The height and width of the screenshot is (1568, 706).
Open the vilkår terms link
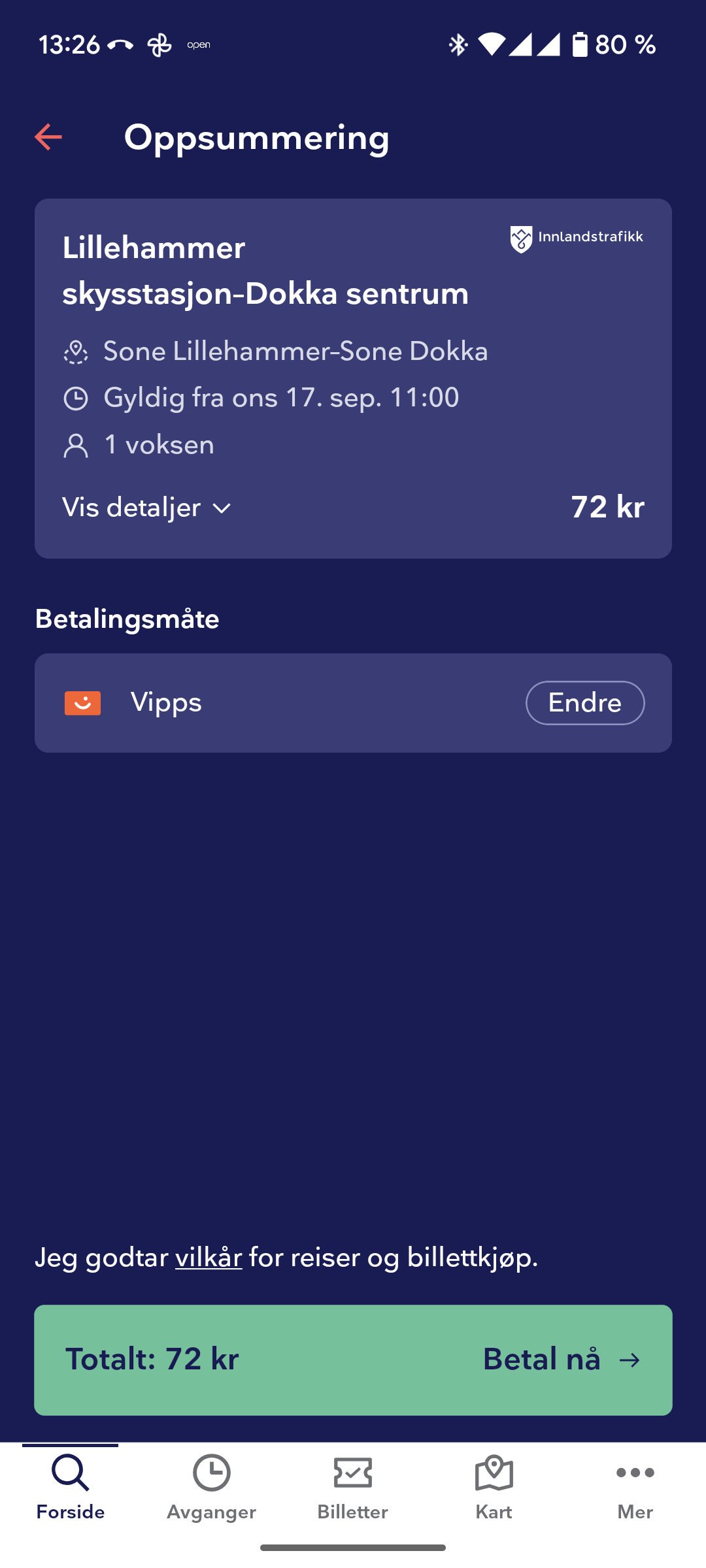(209, 1258)
